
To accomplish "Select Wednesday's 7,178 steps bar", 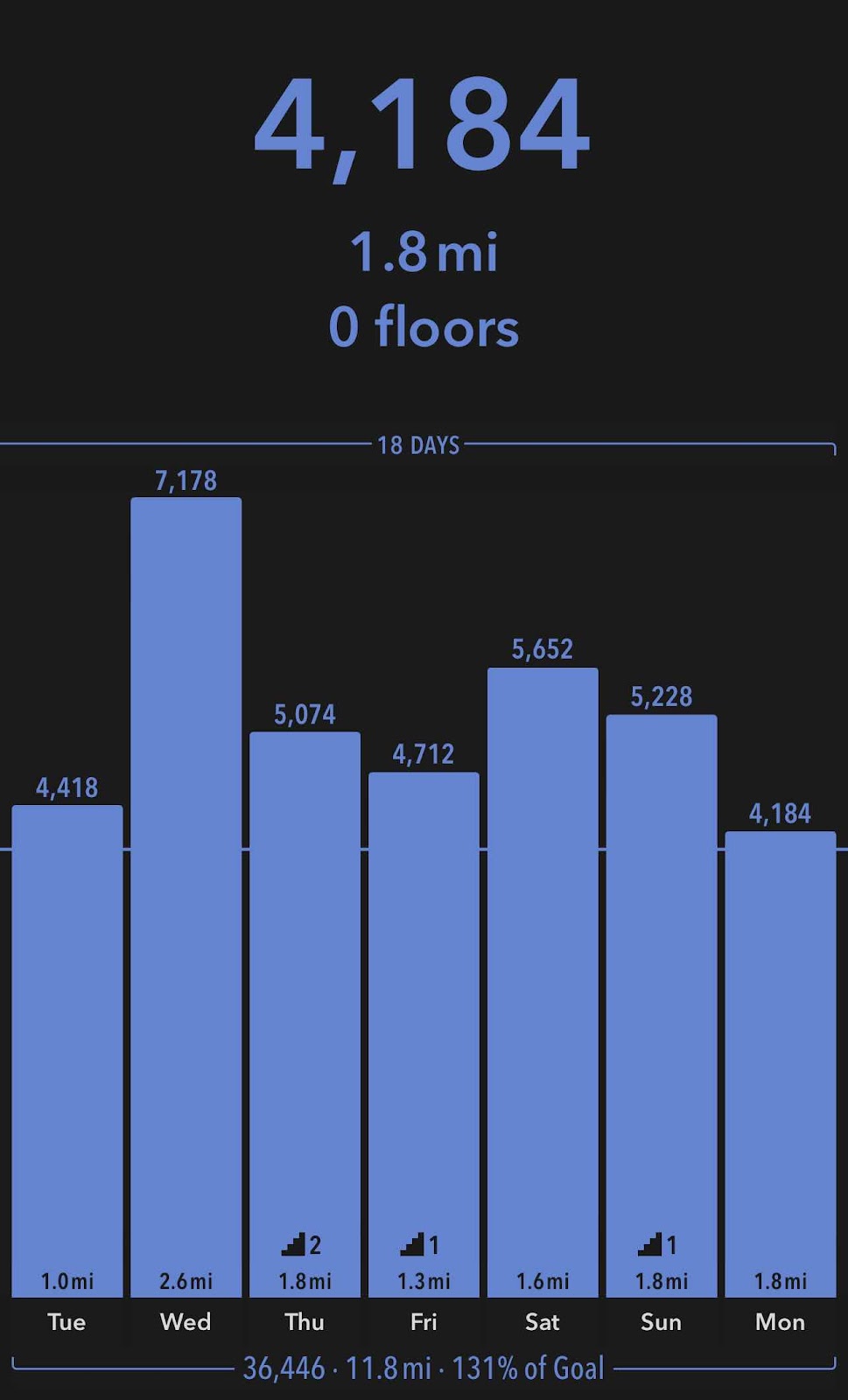I will pyautogui.click(x=186, y=897).
